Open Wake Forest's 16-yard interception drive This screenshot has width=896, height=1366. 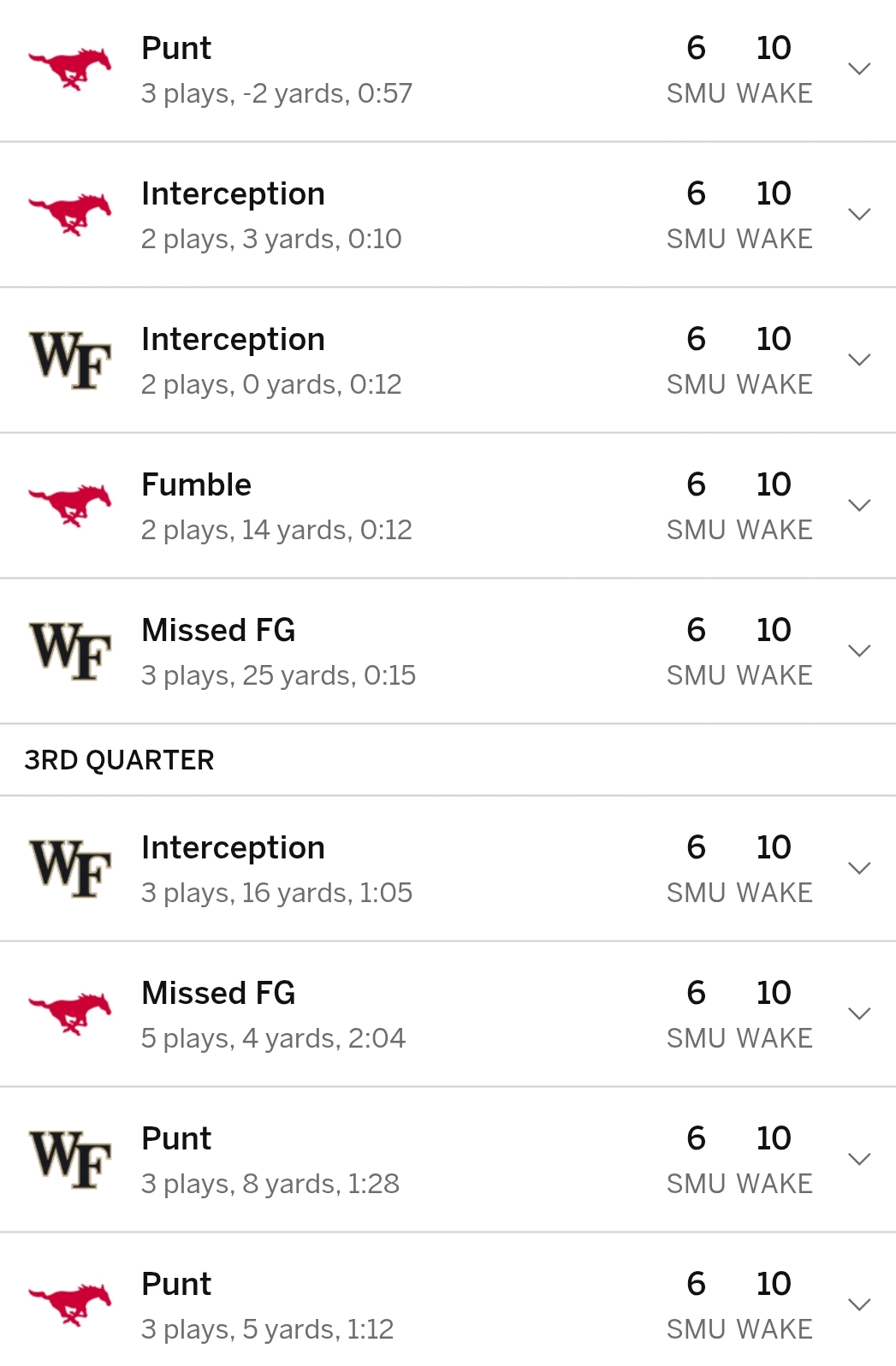(858, 869)
